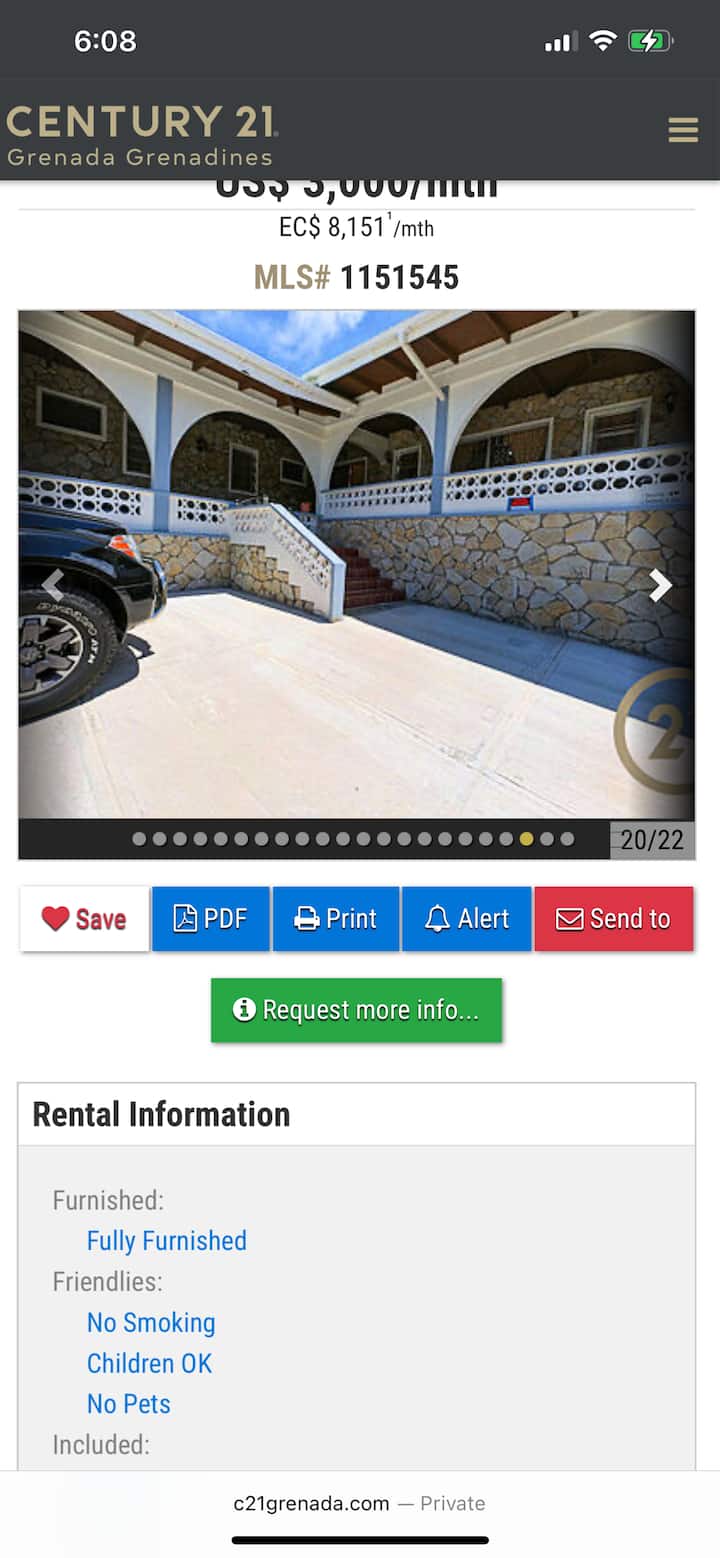This screenshot has height=1558, width=720.
Task: Save this listing to favorites
Action: 85,919
